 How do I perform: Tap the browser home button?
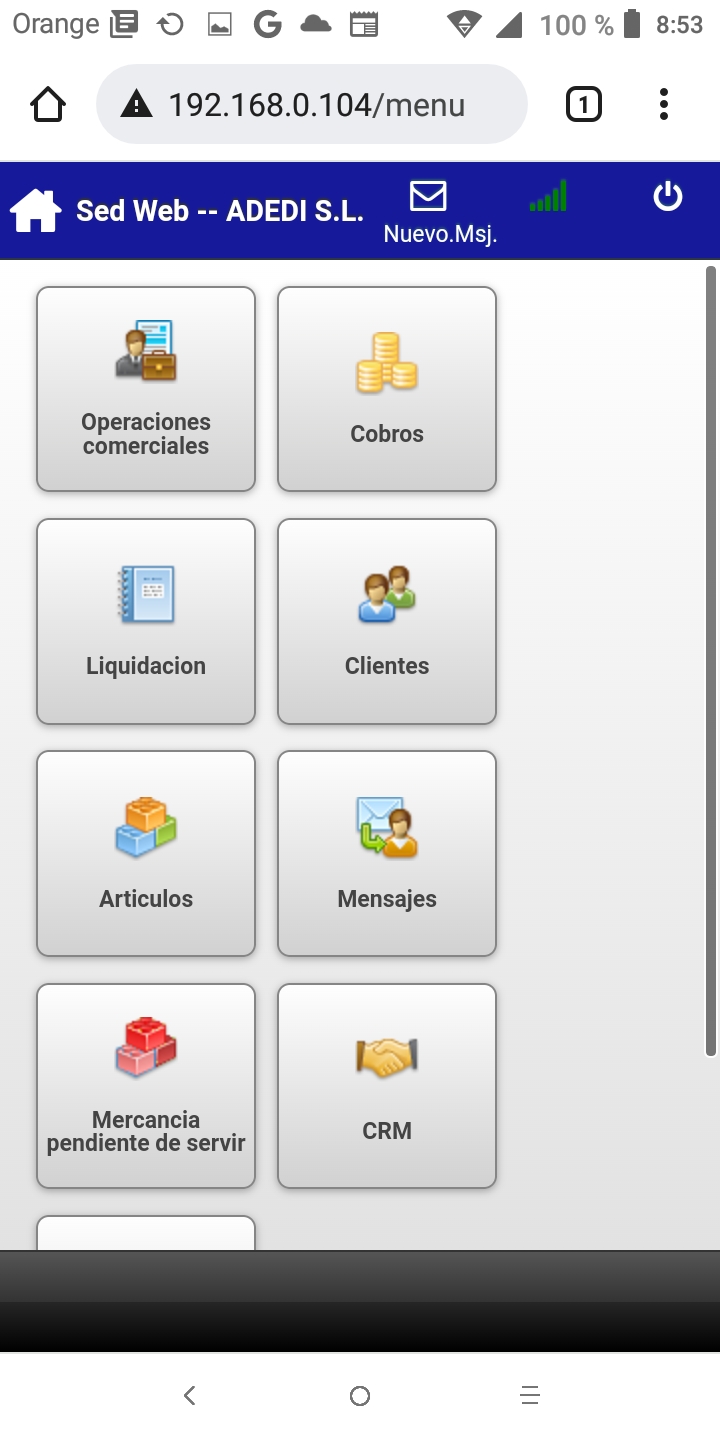(48, 104)
